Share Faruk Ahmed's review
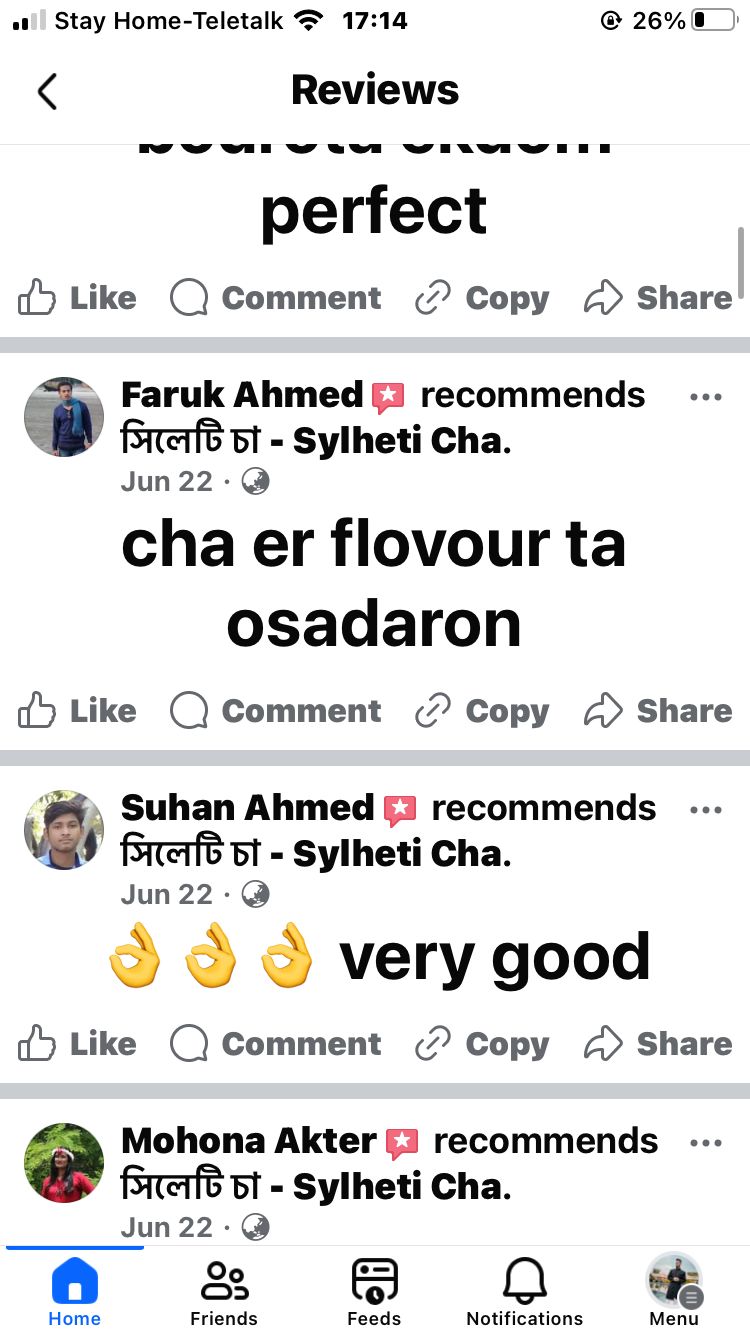The image size is (750, 1334). pyautogui.click(x=658, y=711)
